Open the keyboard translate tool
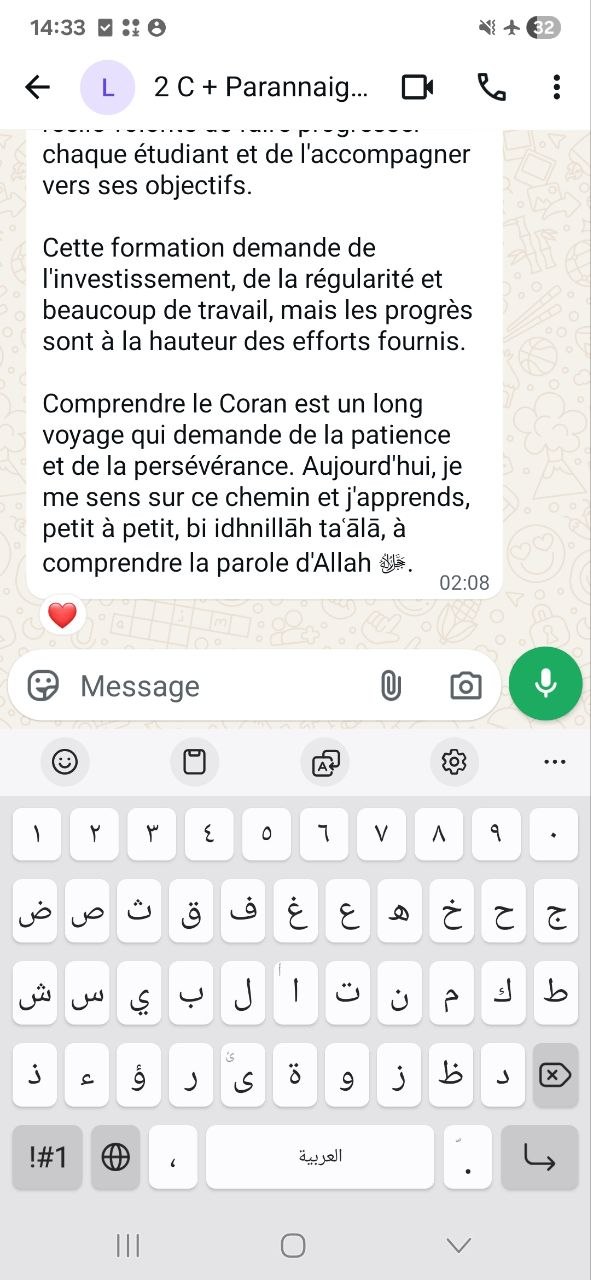 (325, 763)
